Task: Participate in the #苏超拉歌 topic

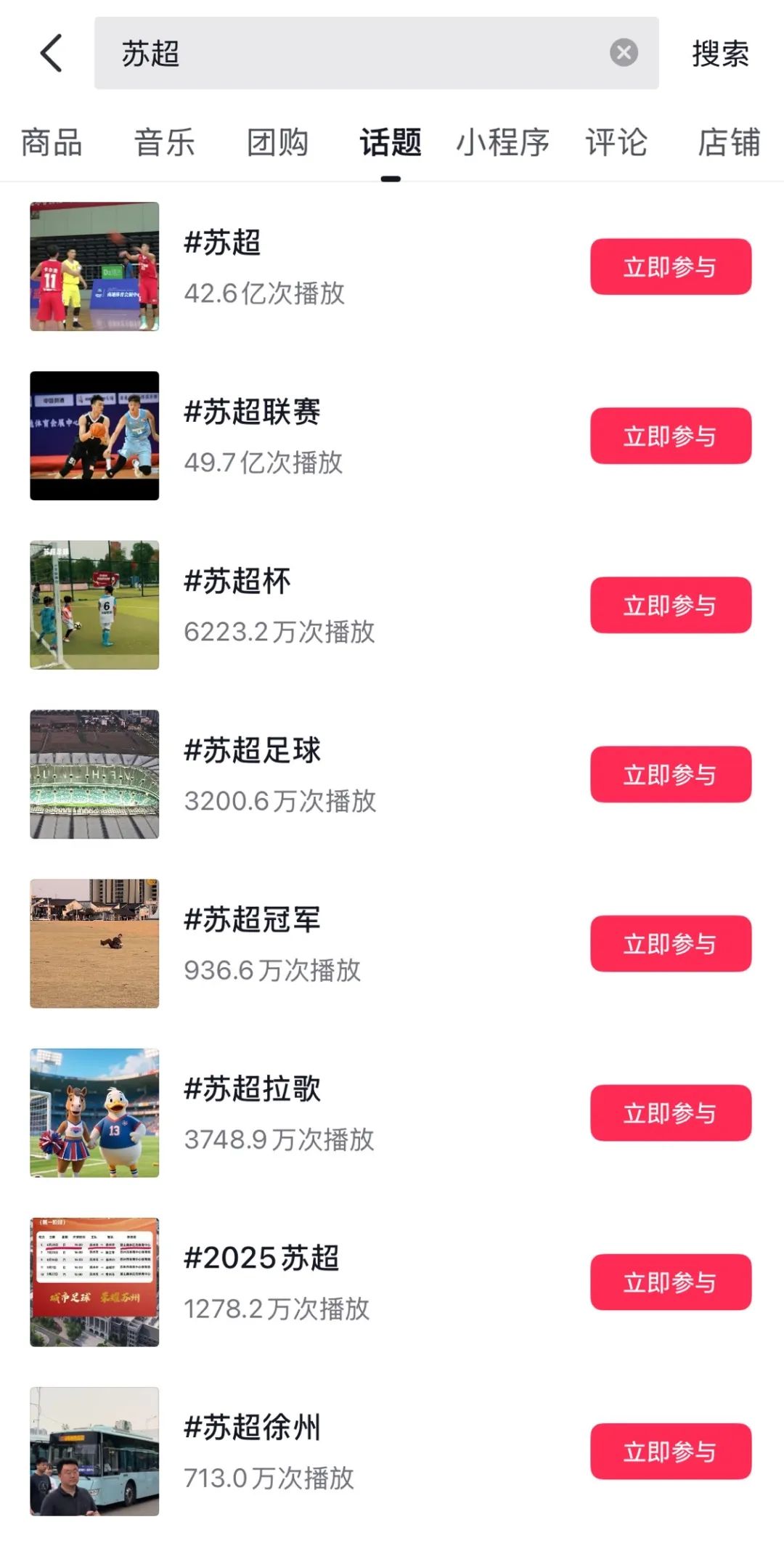Action: [x=670, y=1112]
